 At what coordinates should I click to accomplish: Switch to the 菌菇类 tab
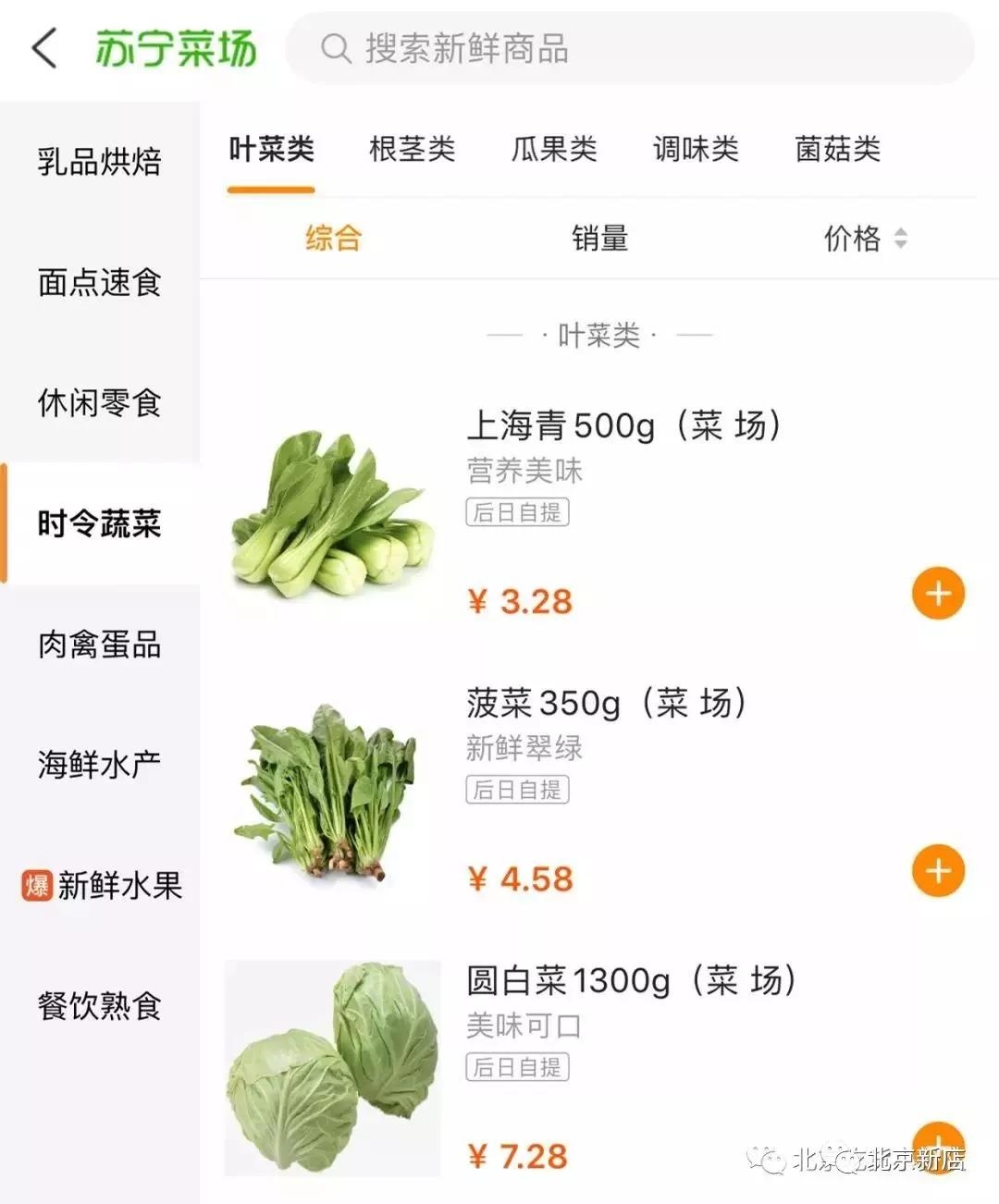(x=837, y=149)
